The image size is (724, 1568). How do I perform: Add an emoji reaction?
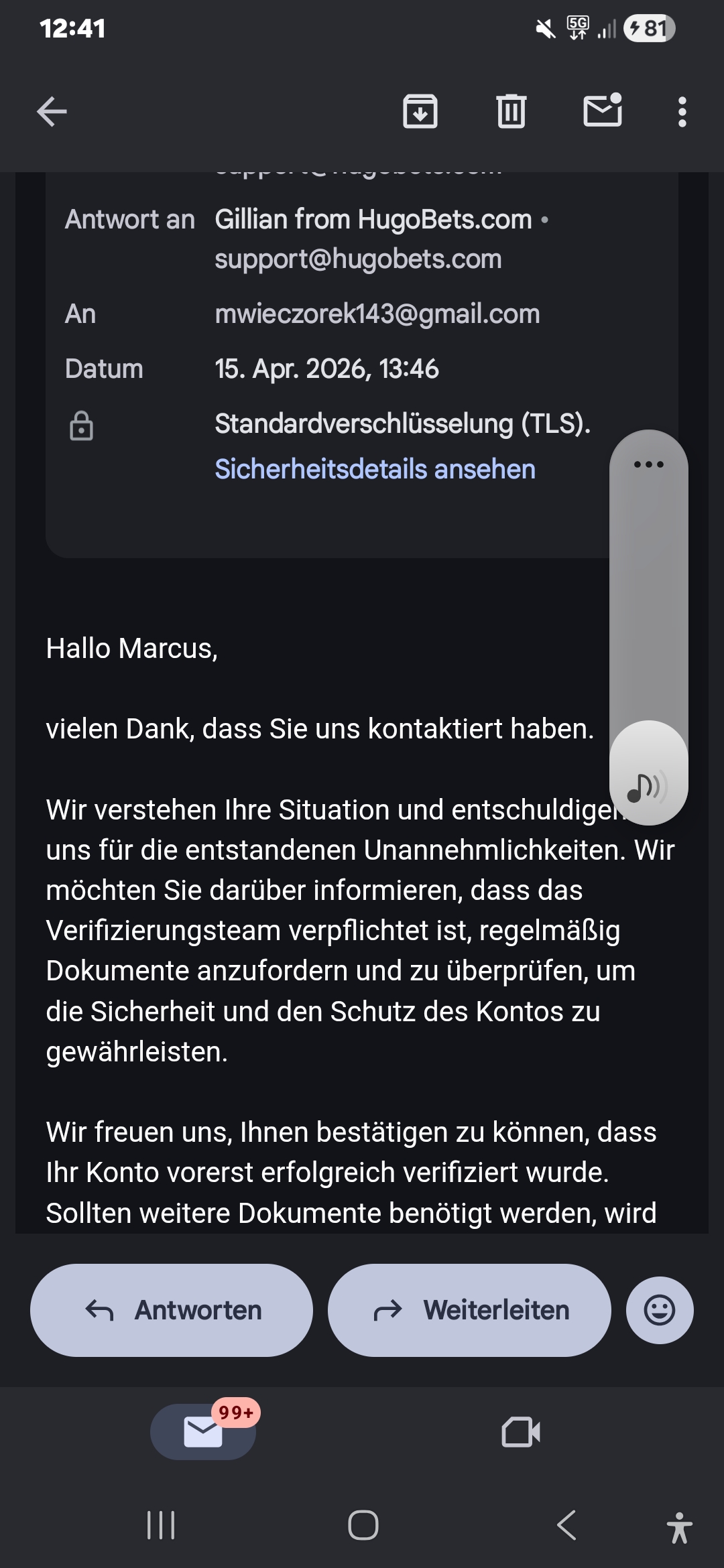tap(660, 1310)
